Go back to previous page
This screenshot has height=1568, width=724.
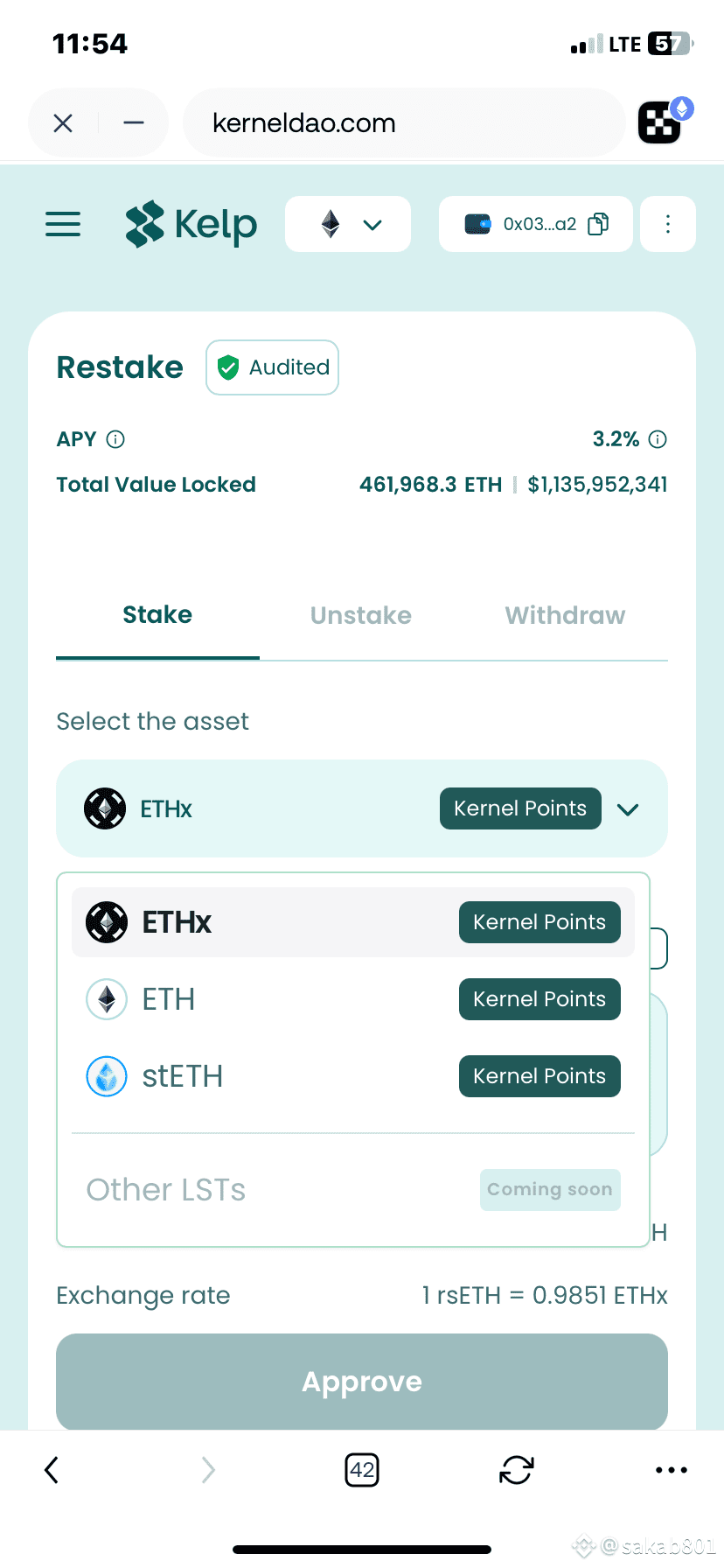point(52,1470)
